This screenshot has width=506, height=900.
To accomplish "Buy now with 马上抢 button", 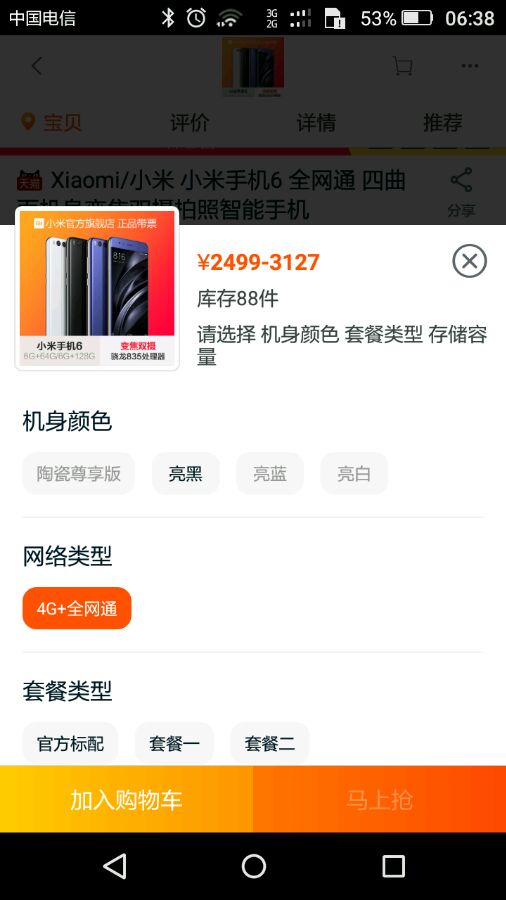I will click(379, 799).
